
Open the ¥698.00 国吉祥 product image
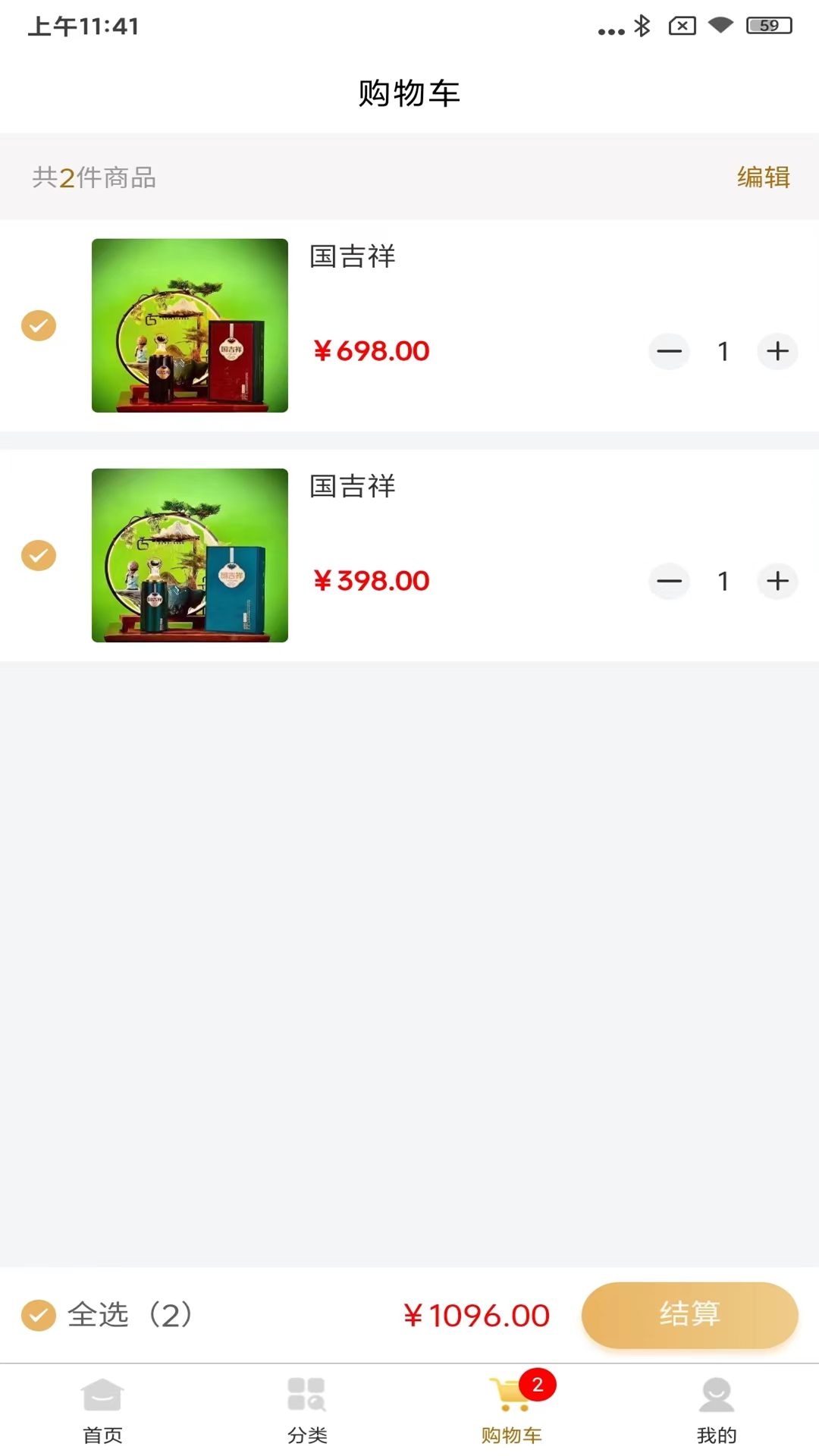point(190,326)
